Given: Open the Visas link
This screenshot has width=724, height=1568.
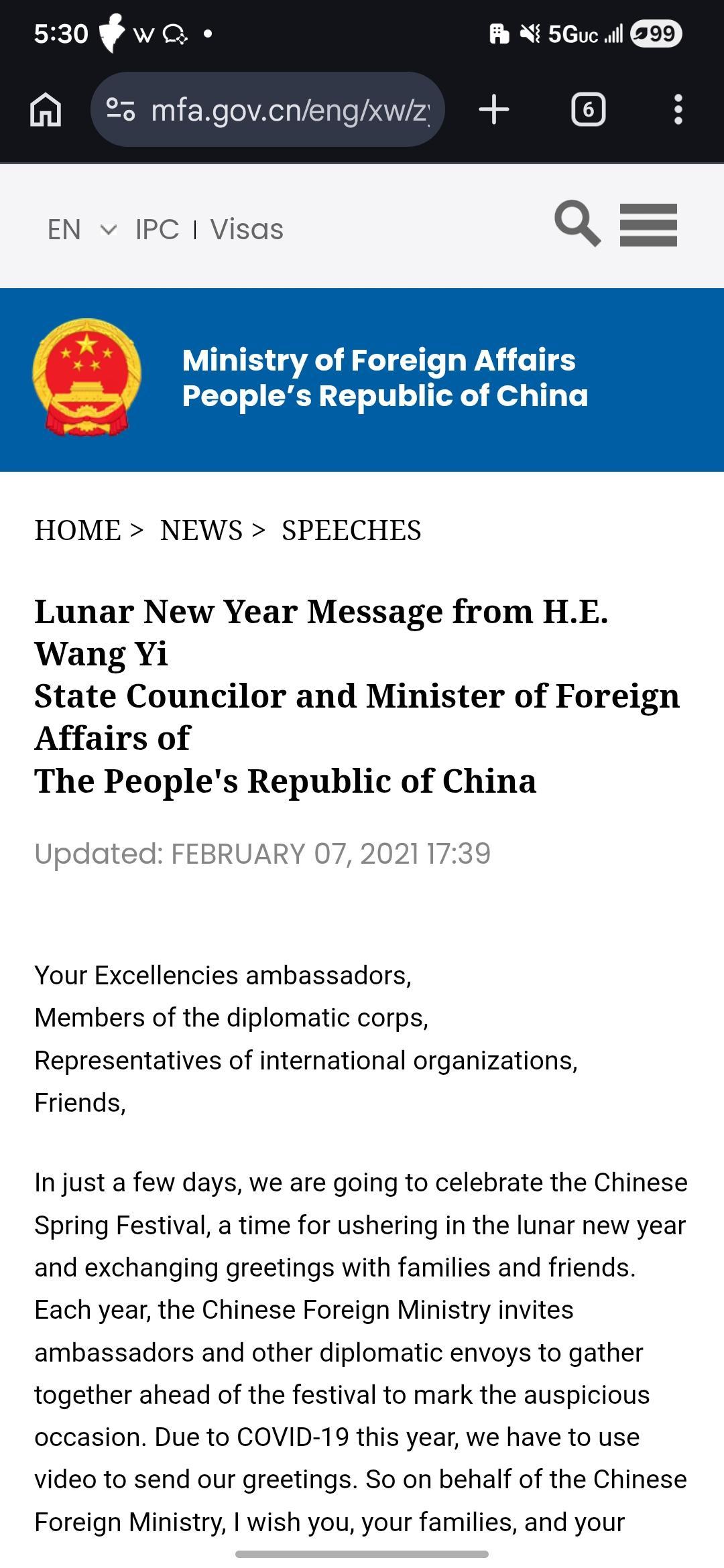Looking at the screenshot, I should 247,230.
